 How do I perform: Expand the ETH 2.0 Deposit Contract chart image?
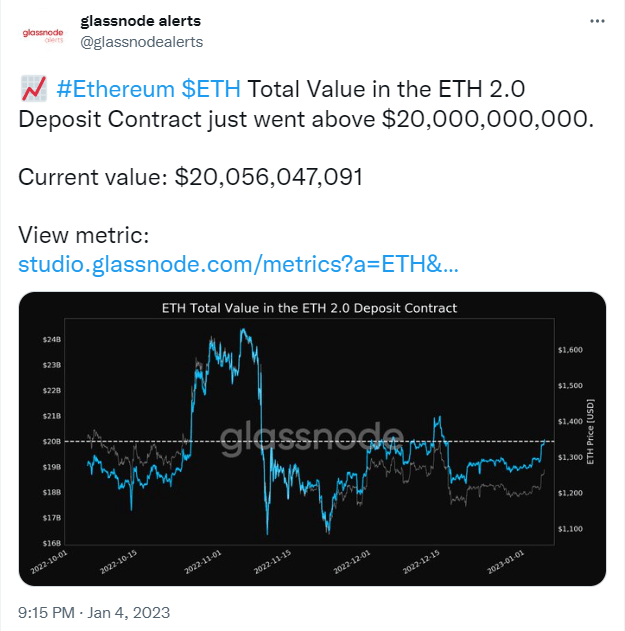pyautogui.click(x=312, y=438)
